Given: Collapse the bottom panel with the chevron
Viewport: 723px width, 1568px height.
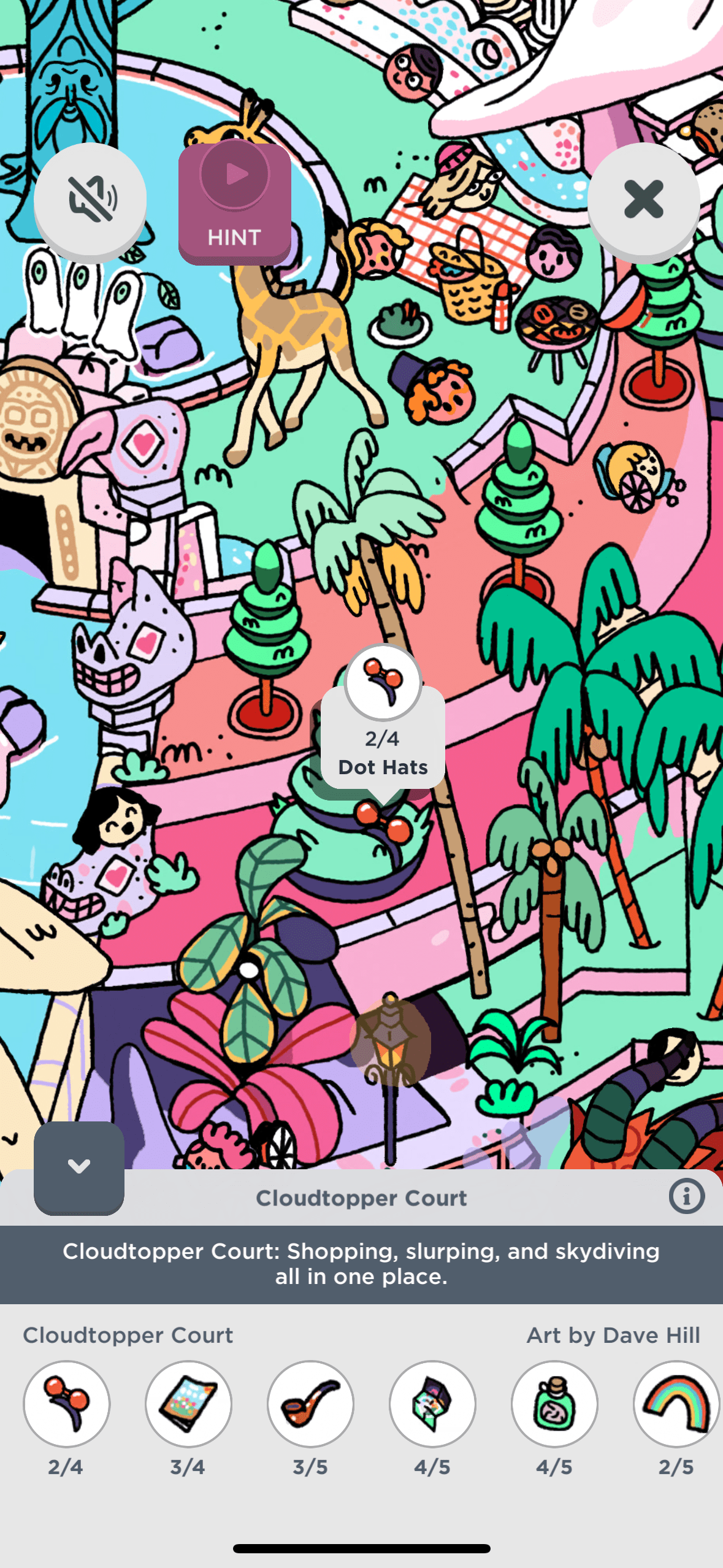Looking at the screenshot, I should click(x=79, y=1167).
